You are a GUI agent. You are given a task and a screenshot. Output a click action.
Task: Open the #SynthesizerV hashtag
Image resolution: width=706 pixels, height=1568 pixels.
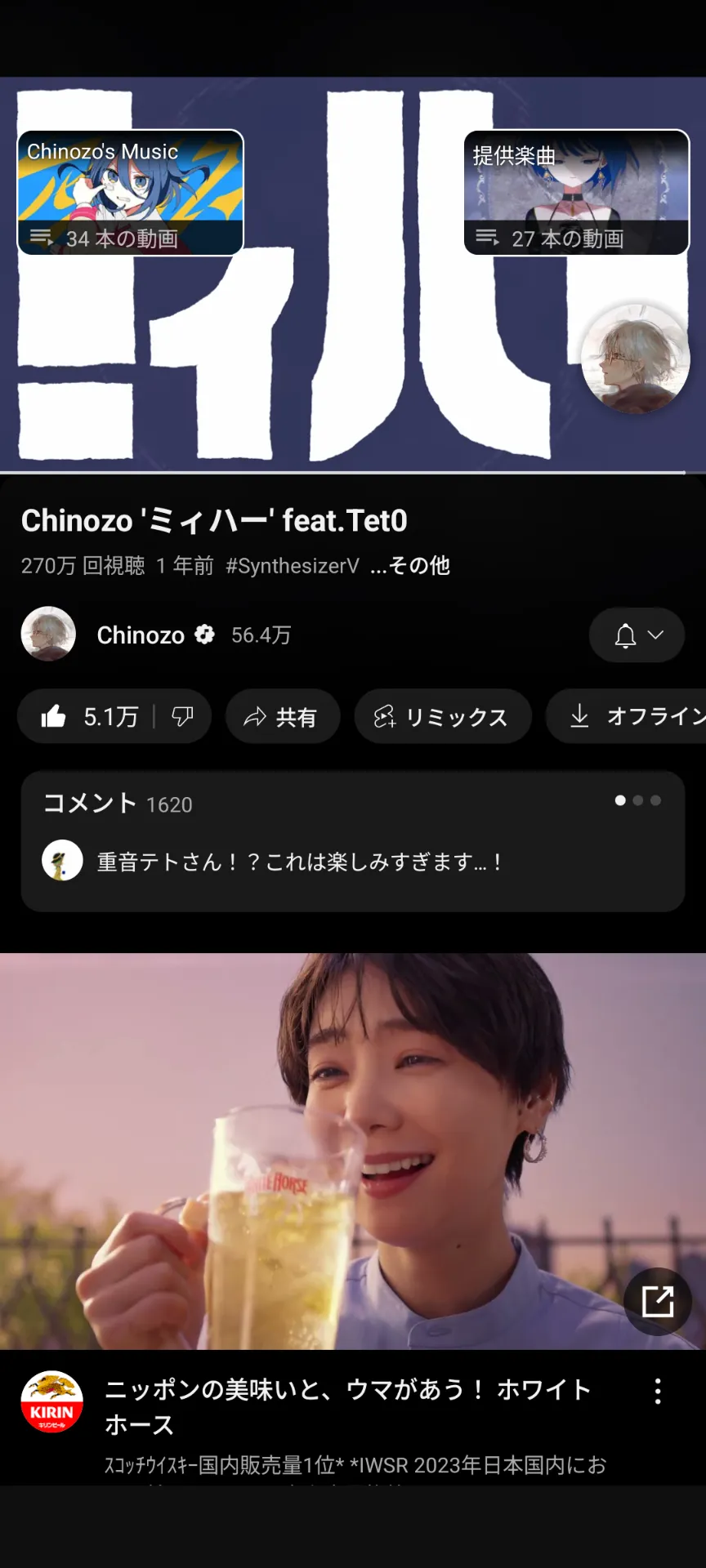[x=293, y=566]
